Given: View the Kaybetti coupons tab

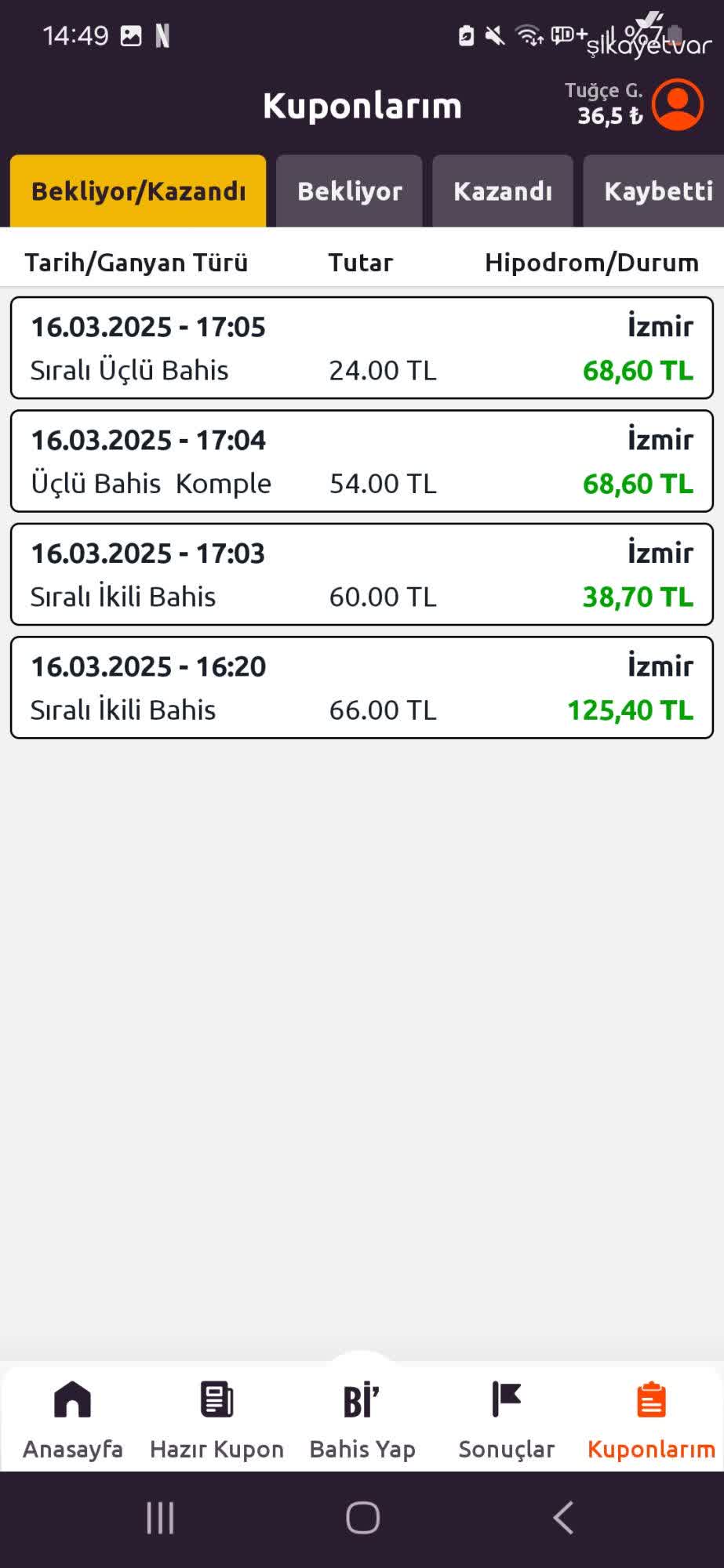Looking at the screenshot, I should pos(656,191).
